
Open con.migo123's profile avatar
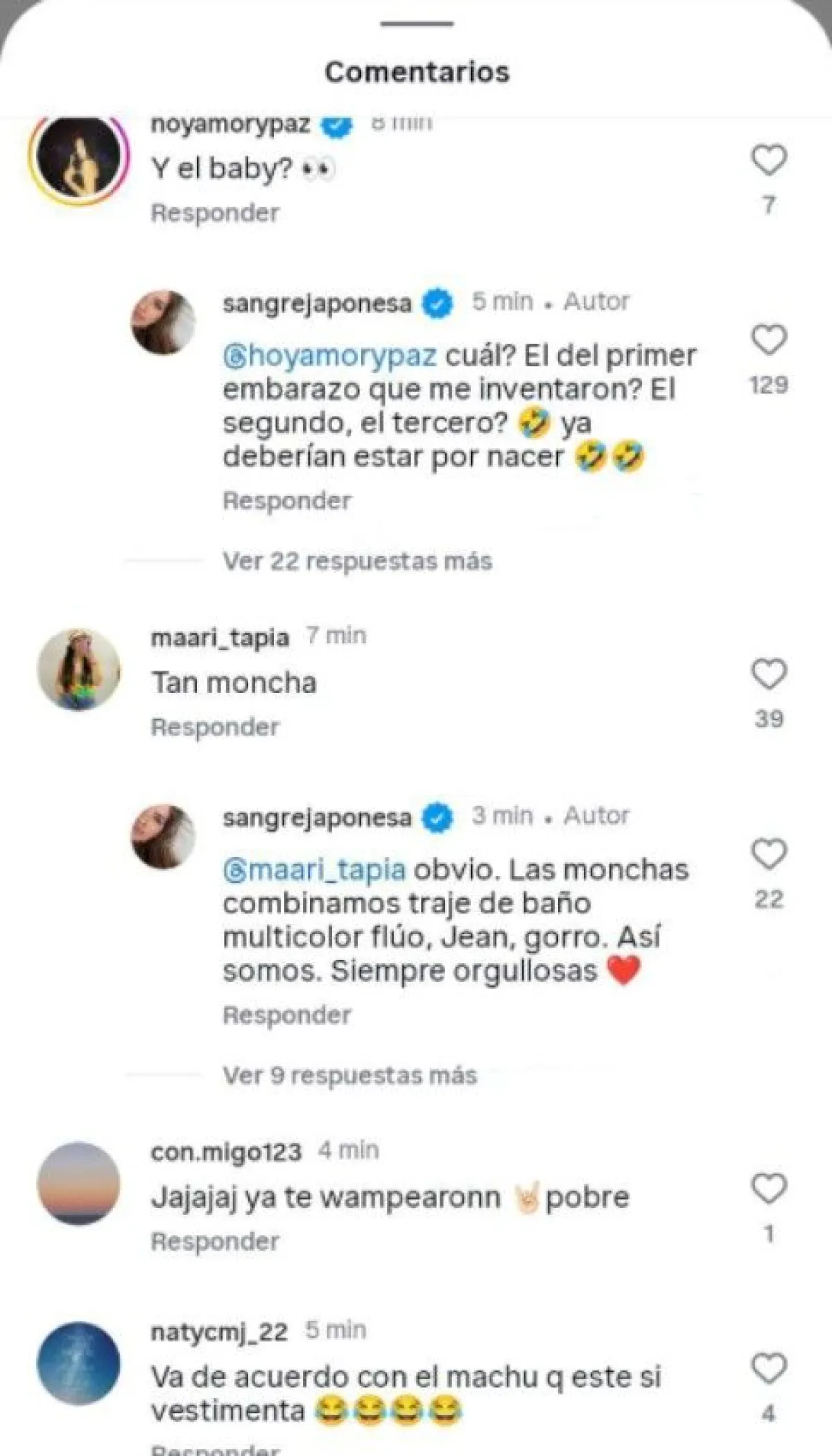click(x=78, y=1184)
